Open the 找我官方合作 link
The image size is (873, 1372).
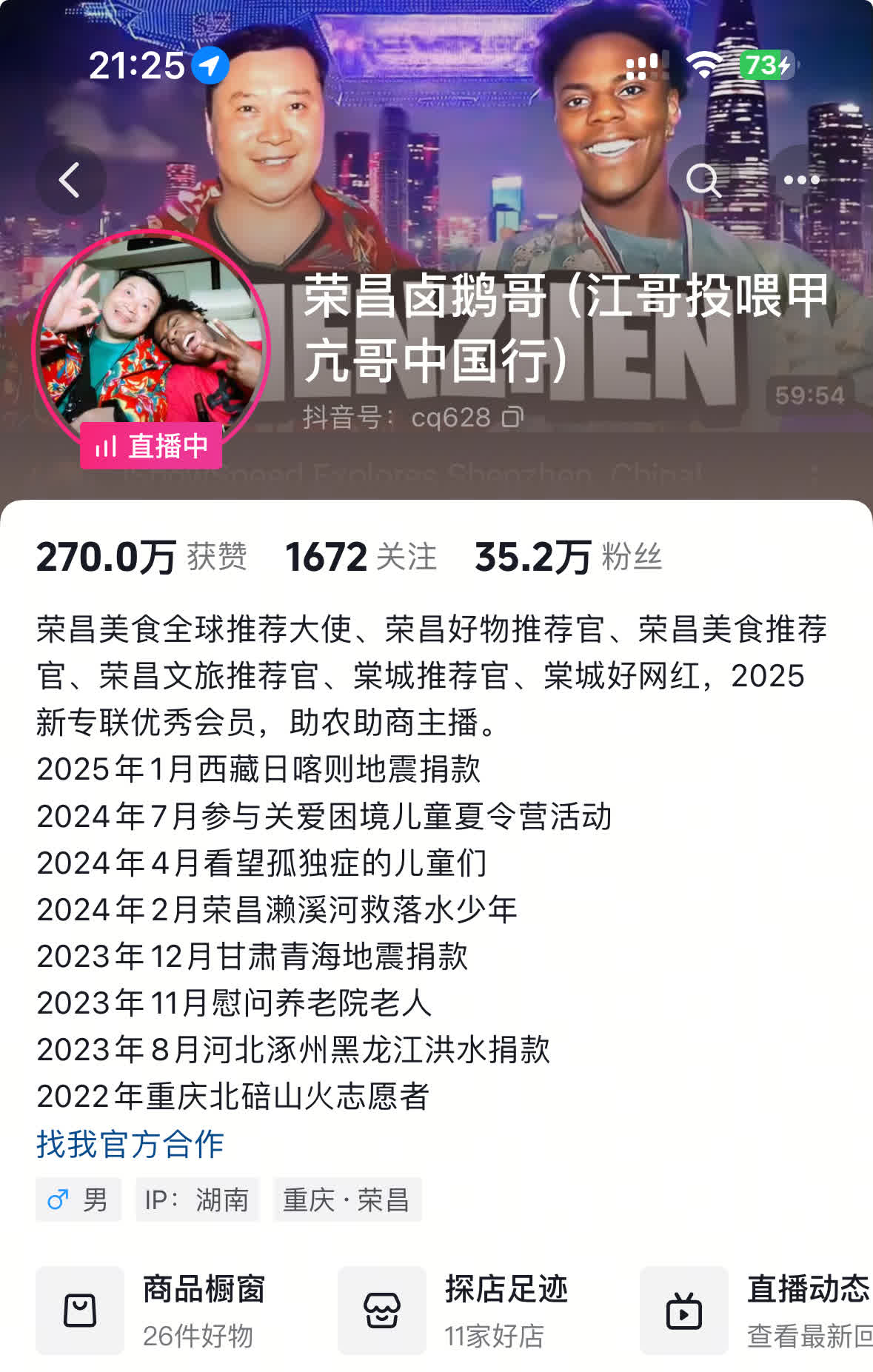[130, 1143]
